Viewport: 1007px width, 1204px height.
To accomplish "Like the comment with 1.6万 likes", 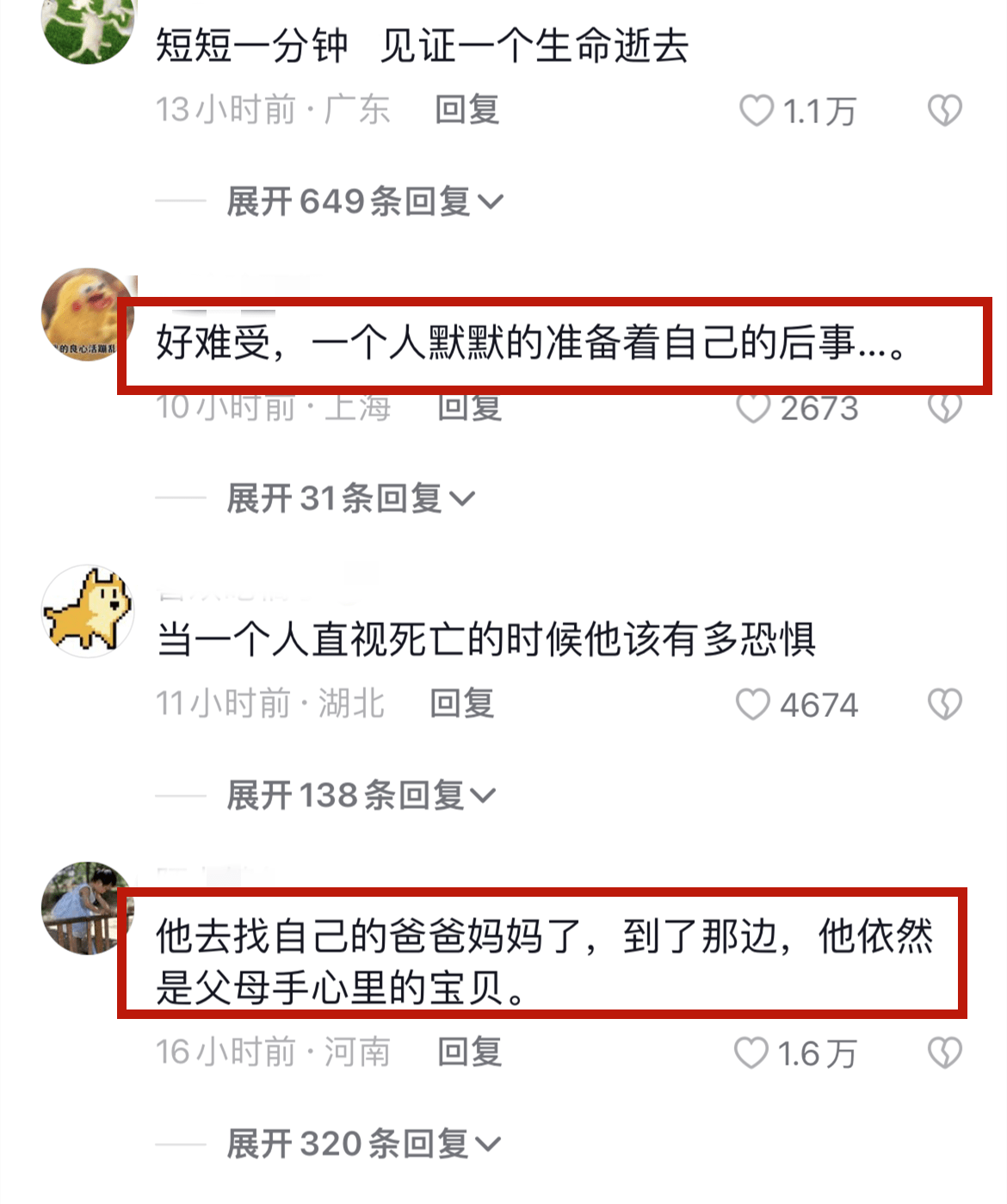I will coord(751,1053).
